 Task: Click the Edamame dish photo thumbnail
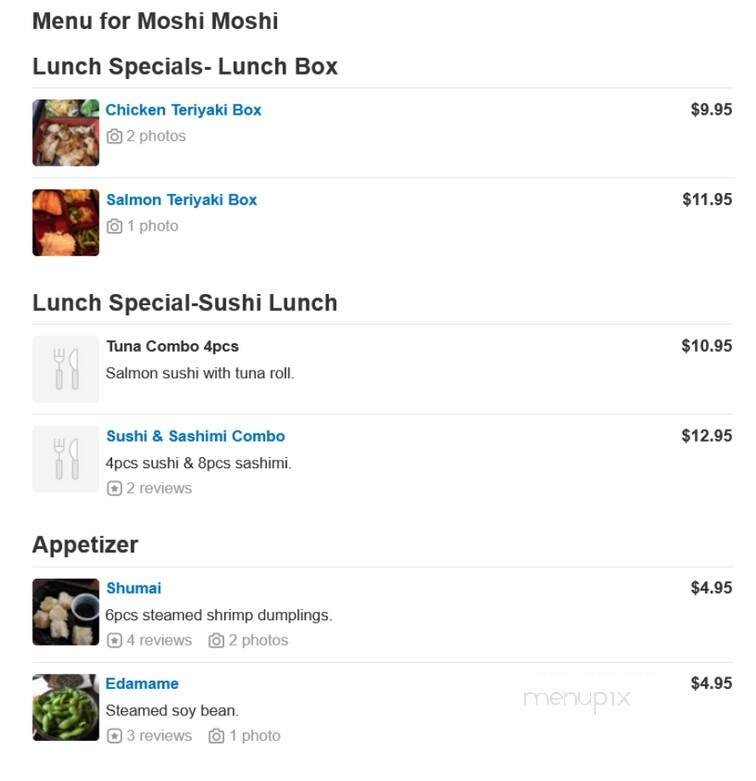click(x=65, y=706)
